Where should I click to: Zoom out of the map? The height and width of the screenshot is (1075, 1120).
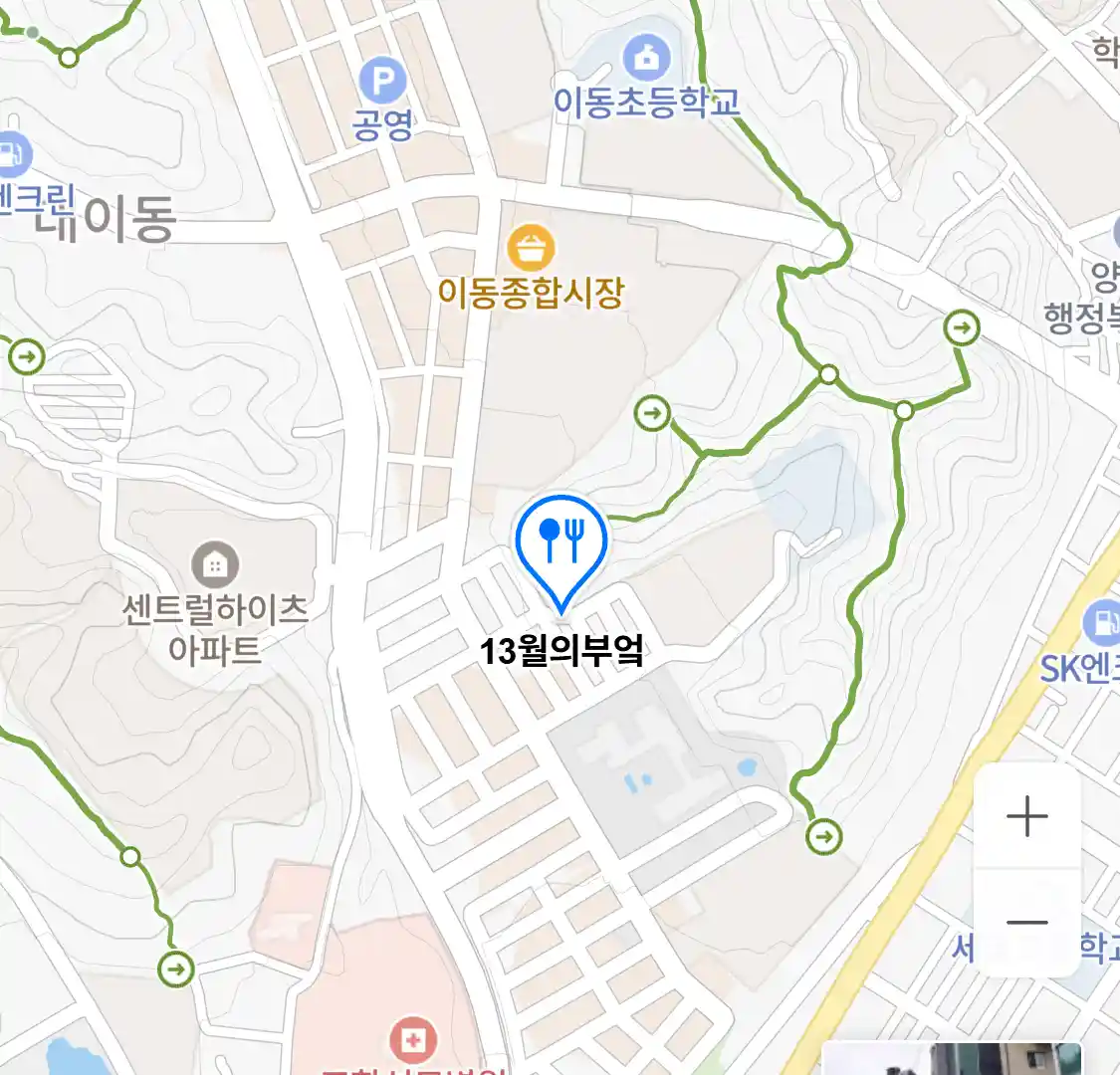[x=1026, y=923]
